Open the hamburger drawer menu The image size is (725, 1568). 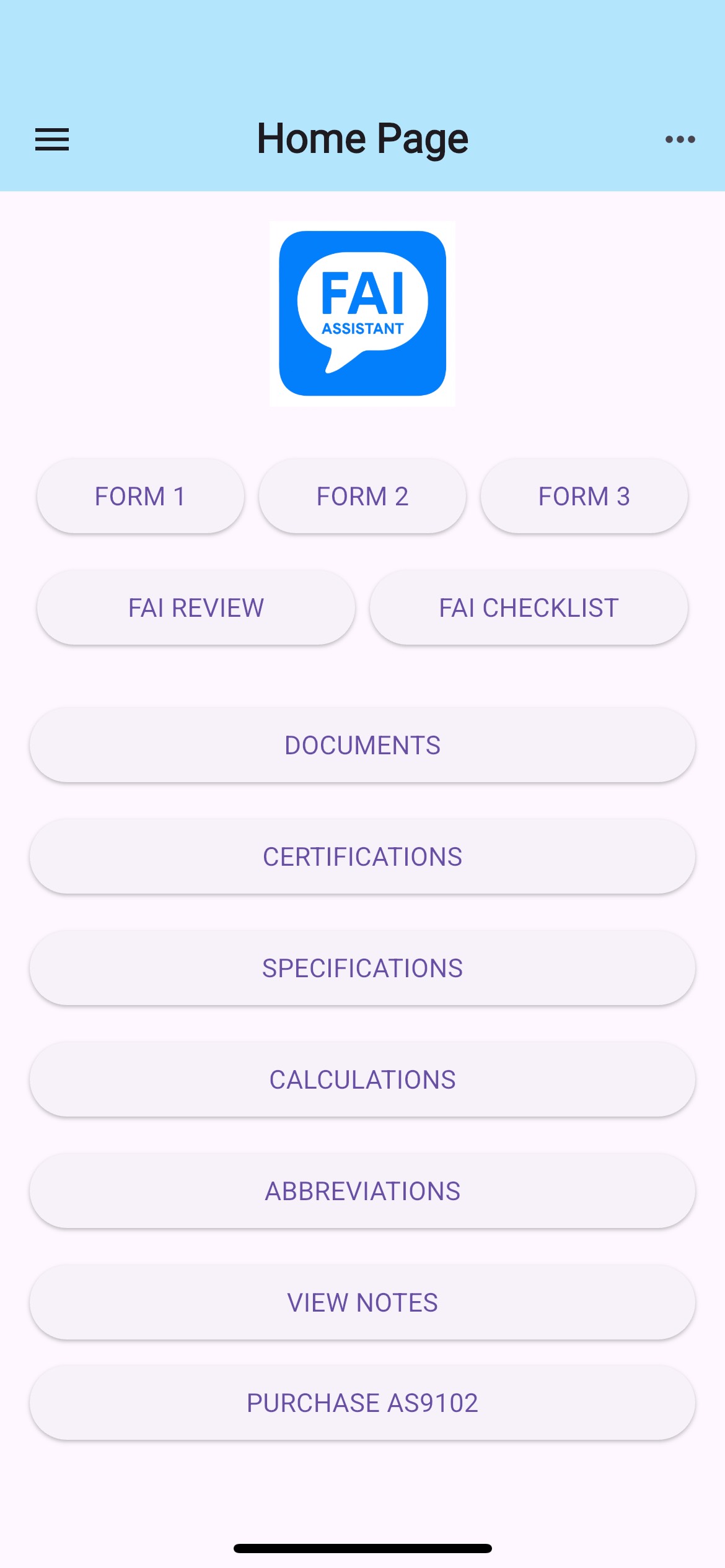pos(52,139)
